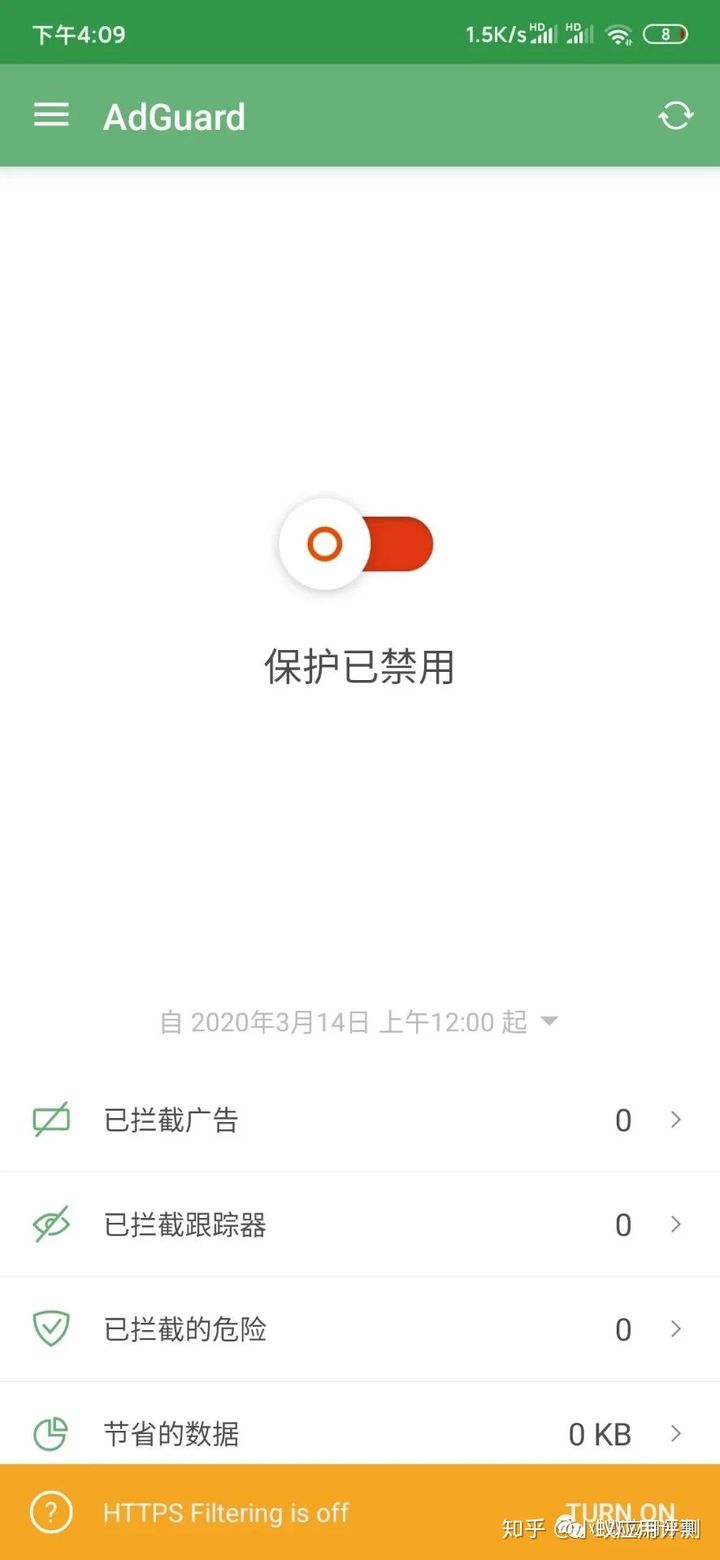Viewport: 720px width, 1560px height.
Task: View 已拦截跟踪器 details
Action: tap(360, 1225)
